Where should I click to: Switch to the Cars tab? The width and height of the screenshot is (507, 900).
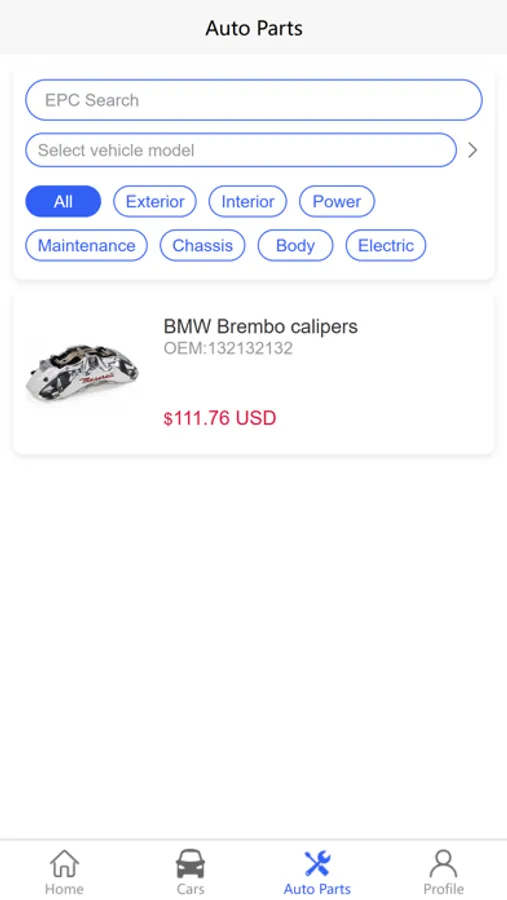[190, 872]
